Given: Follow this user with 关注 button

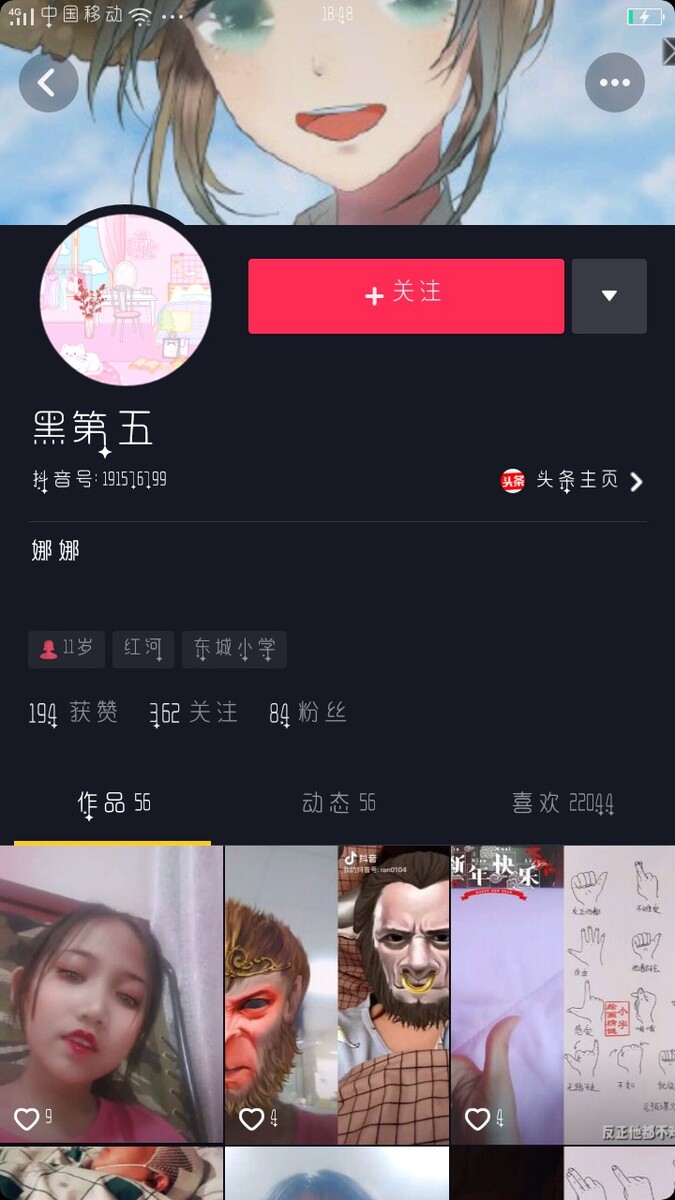Looking at the screenshot, I should pos(406,296).
